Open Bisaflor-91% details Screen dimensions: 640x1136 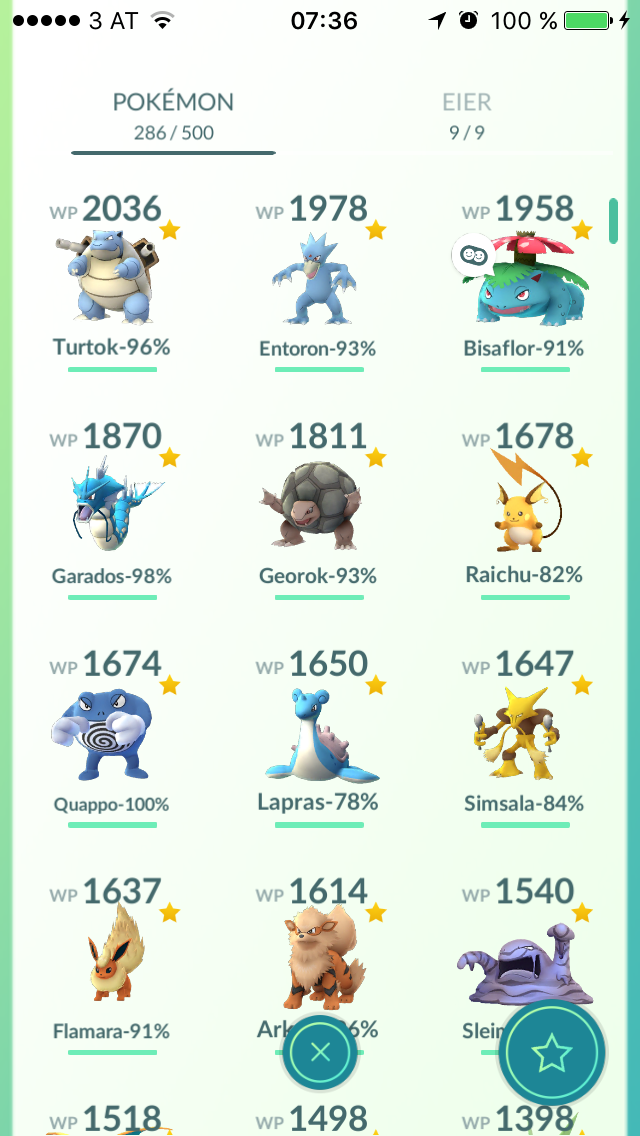[524, 272]
